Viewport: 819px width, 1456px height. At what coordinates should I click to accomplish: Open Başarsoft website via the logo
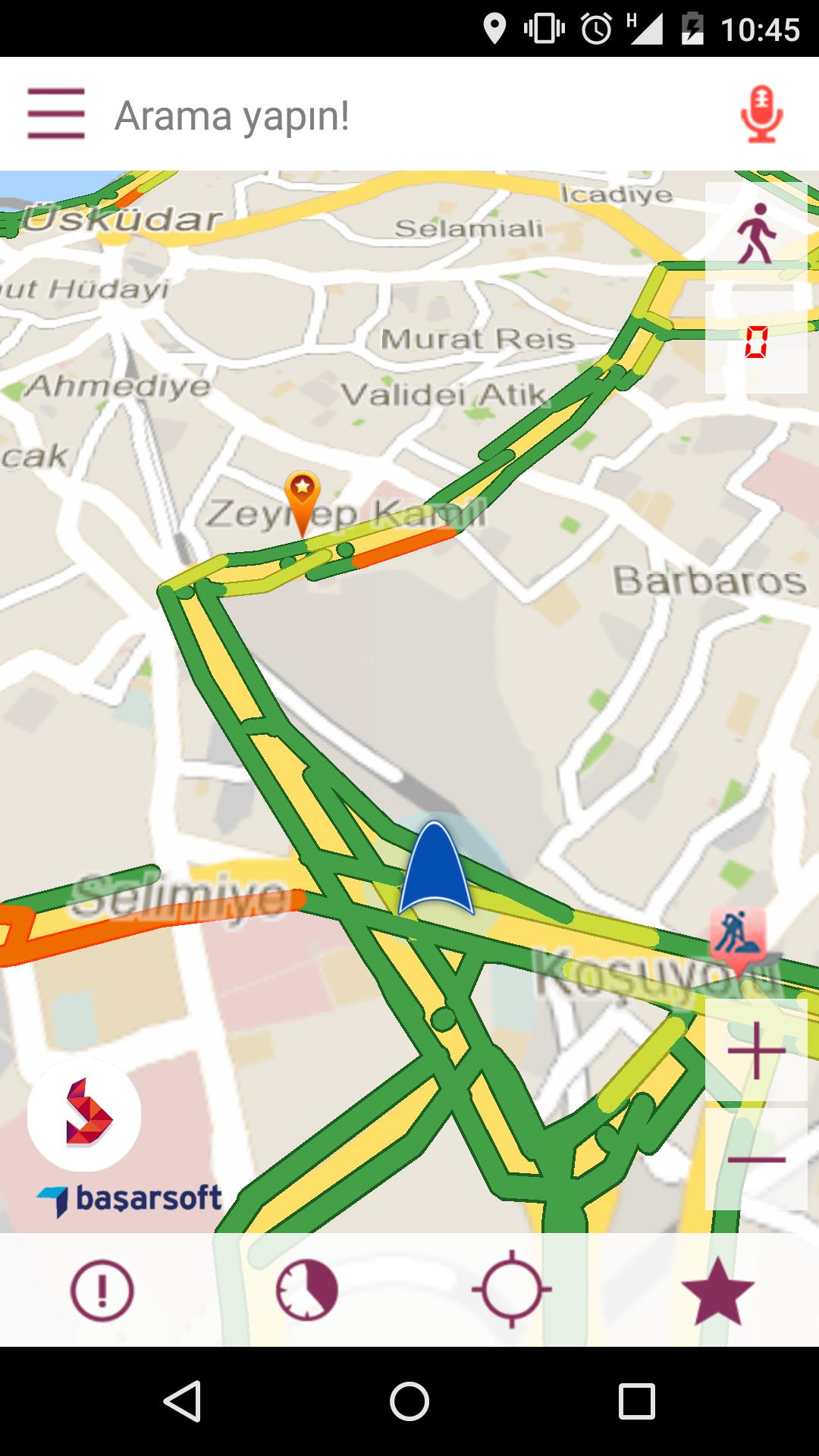pos(129,1196)
